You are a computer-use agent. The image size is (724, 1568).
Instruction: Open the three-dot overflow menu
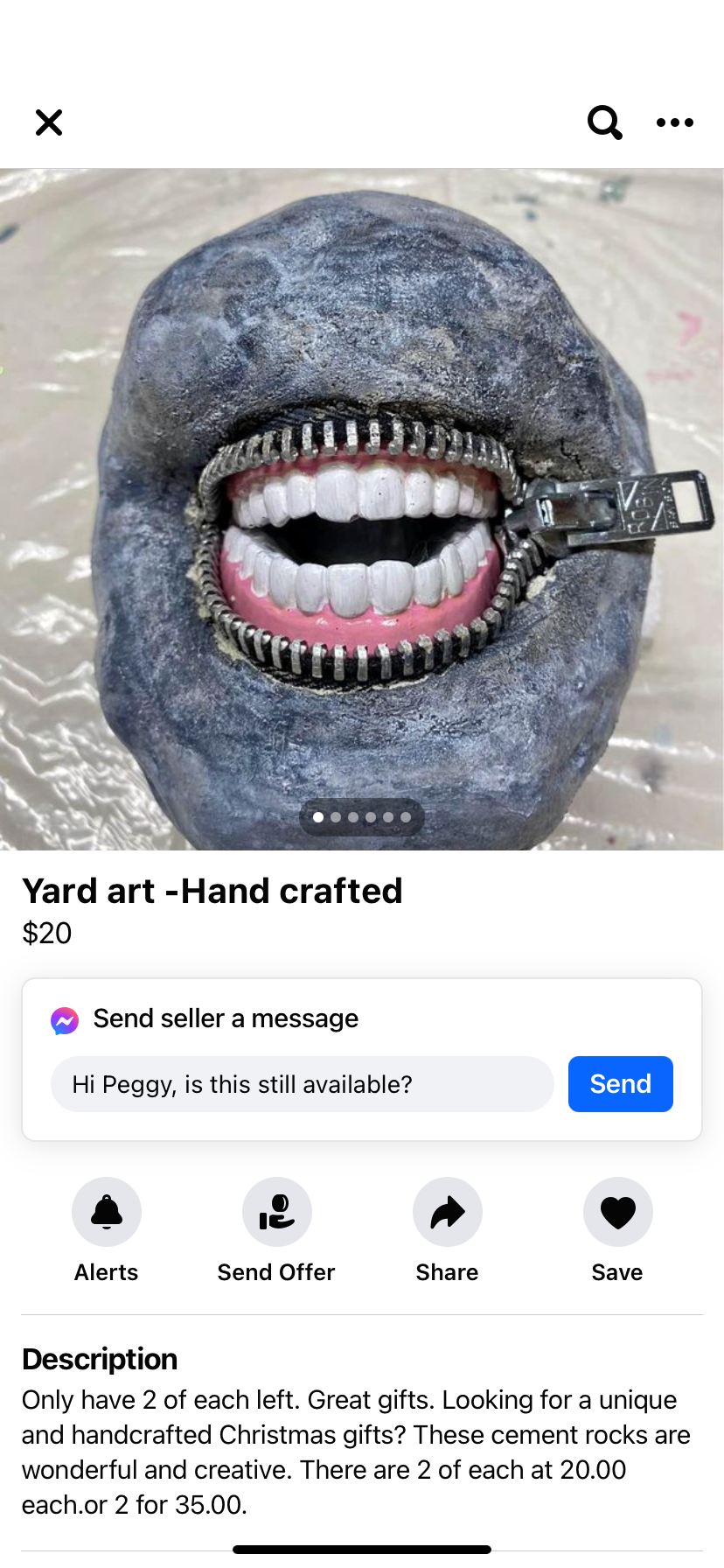click(x=674, y=122)
